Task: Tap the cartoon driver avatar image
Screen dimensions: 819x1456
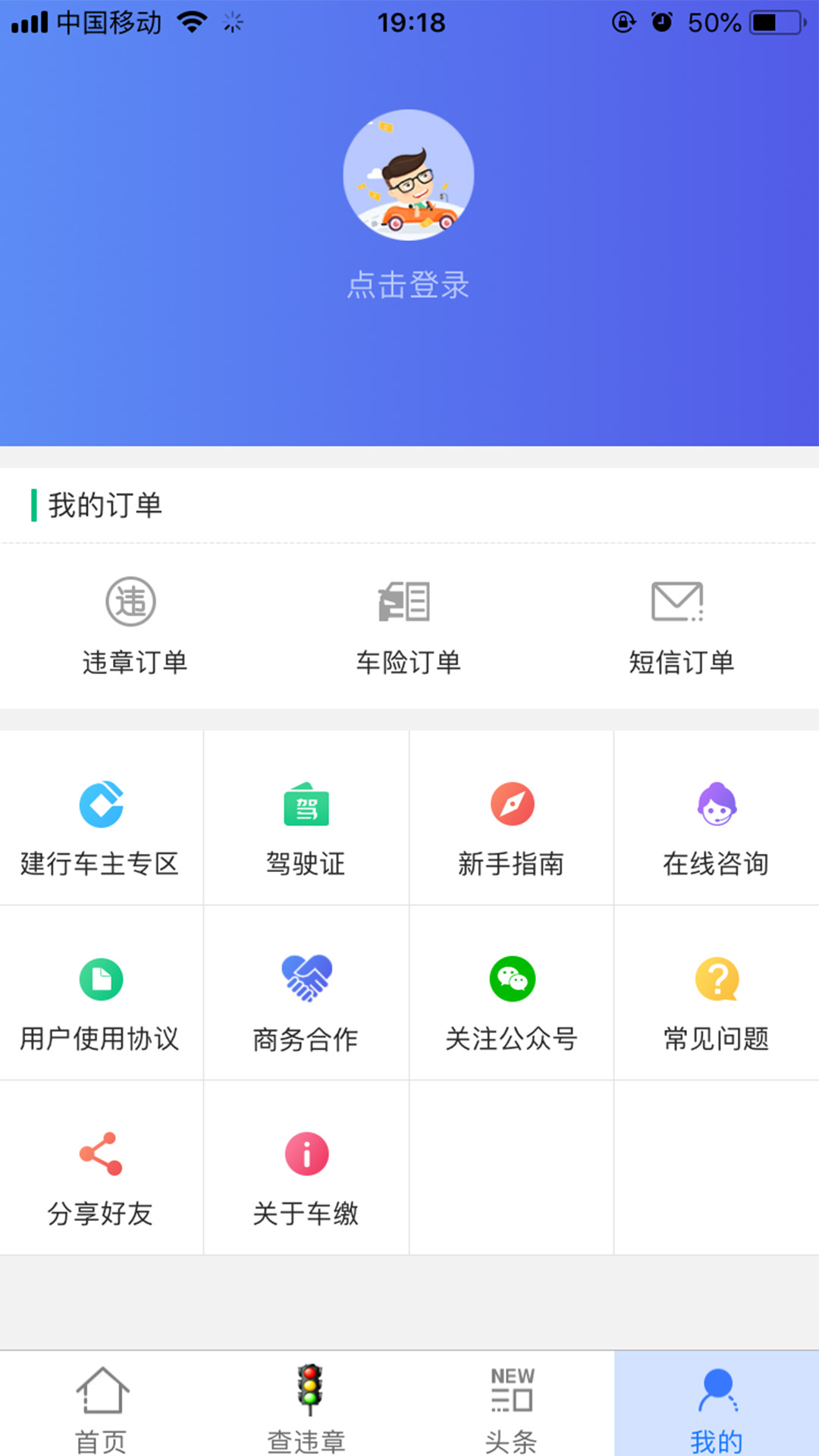Action: click(409, 176)
